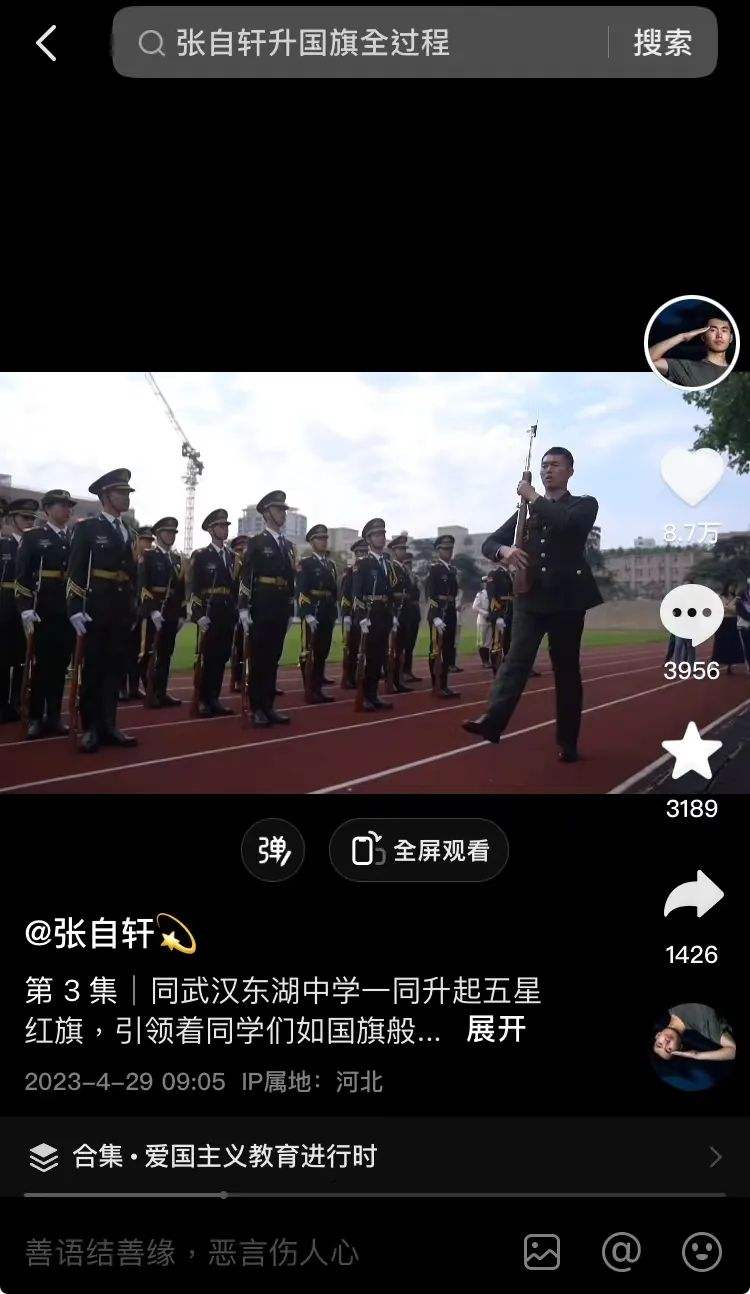Share the video via the arrow icon
750x1294 pixels.
pyautogui.click(x=692, y=896)
